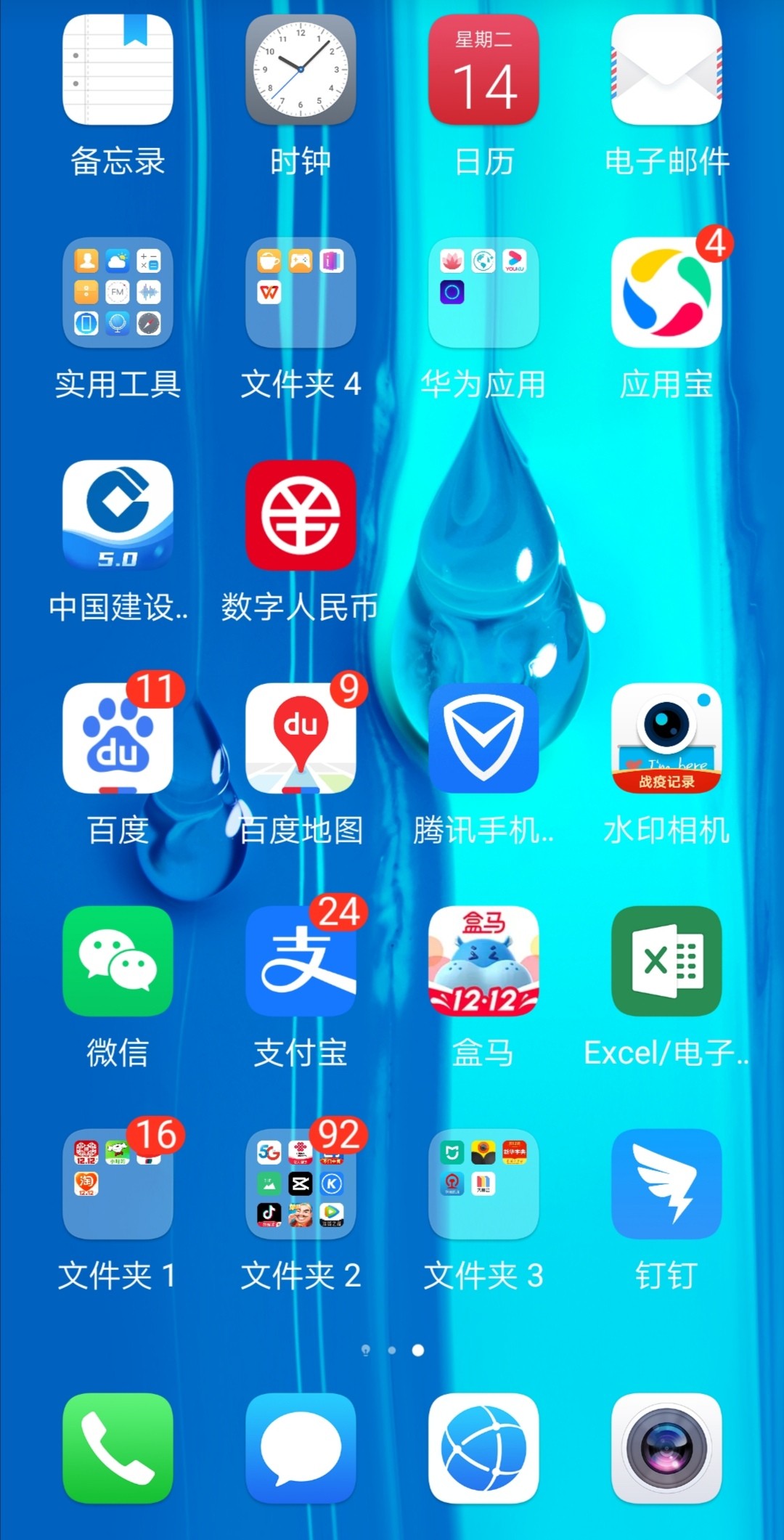Image resolution: width=784 pixels, height=1540 pixels.
Task: Open 微信 WeChat
Action: [x=118, y=961]
